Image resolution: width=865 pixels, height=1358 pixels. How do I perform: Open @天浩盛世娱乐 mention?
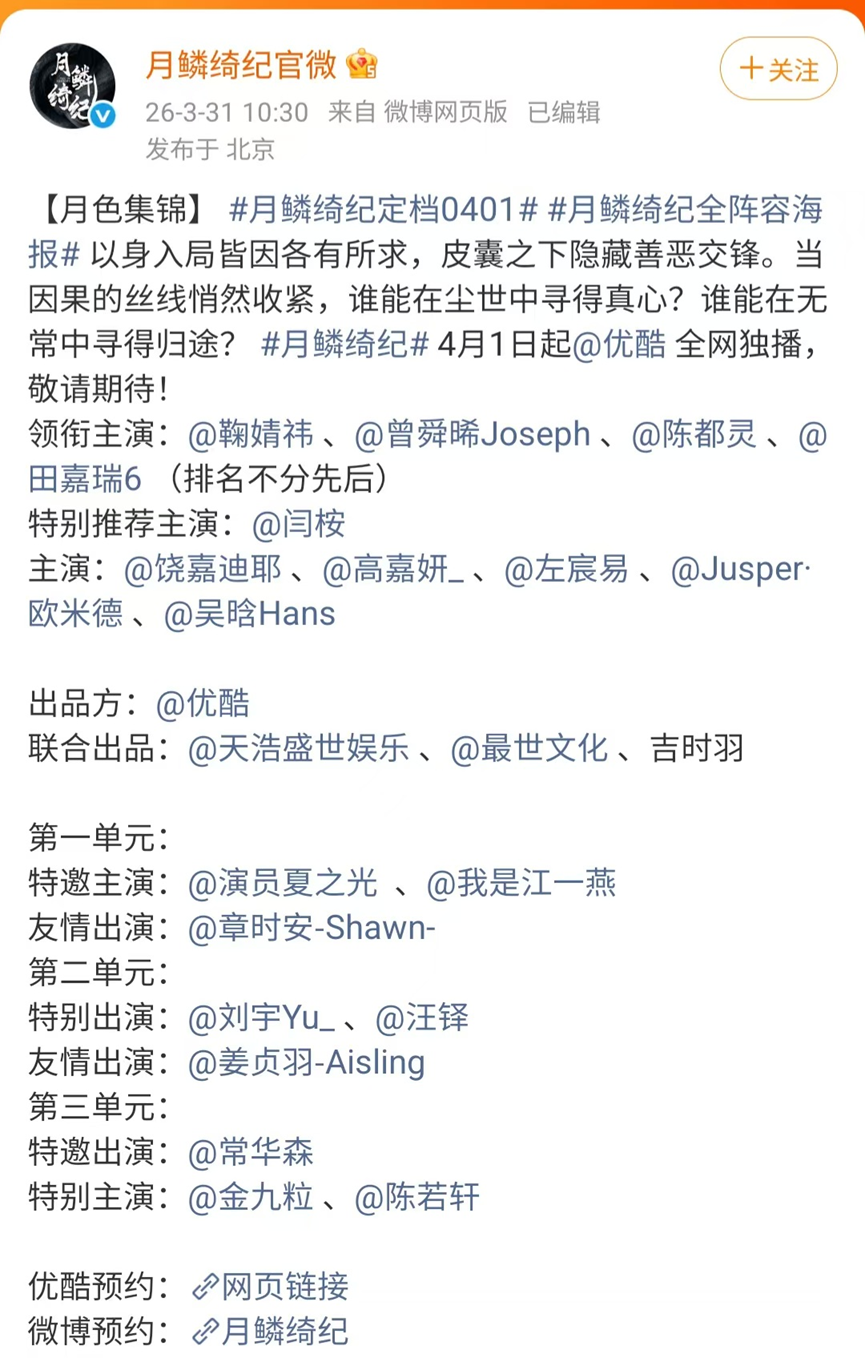coord(298,748)
